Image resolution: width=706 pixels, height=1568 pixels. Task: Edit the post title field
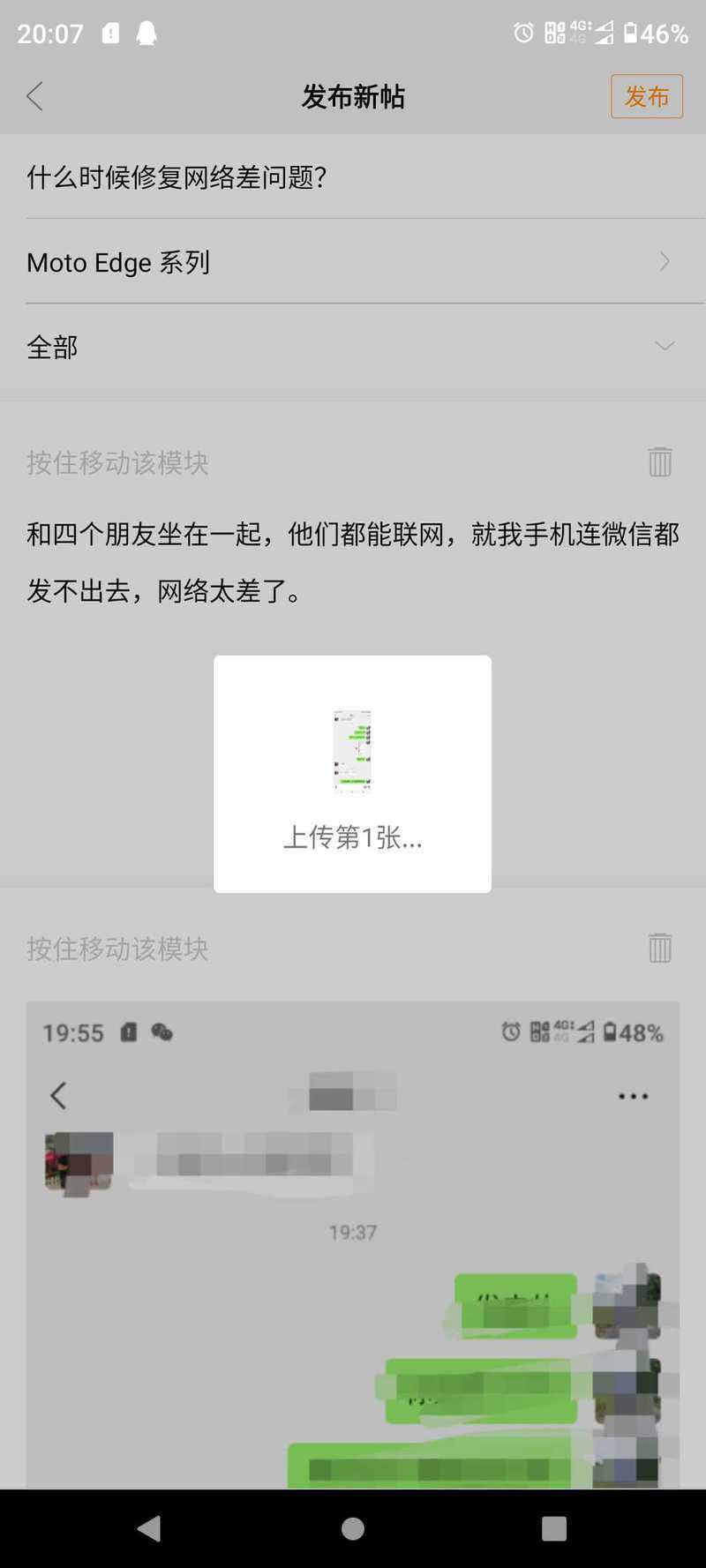coord(353,177)
